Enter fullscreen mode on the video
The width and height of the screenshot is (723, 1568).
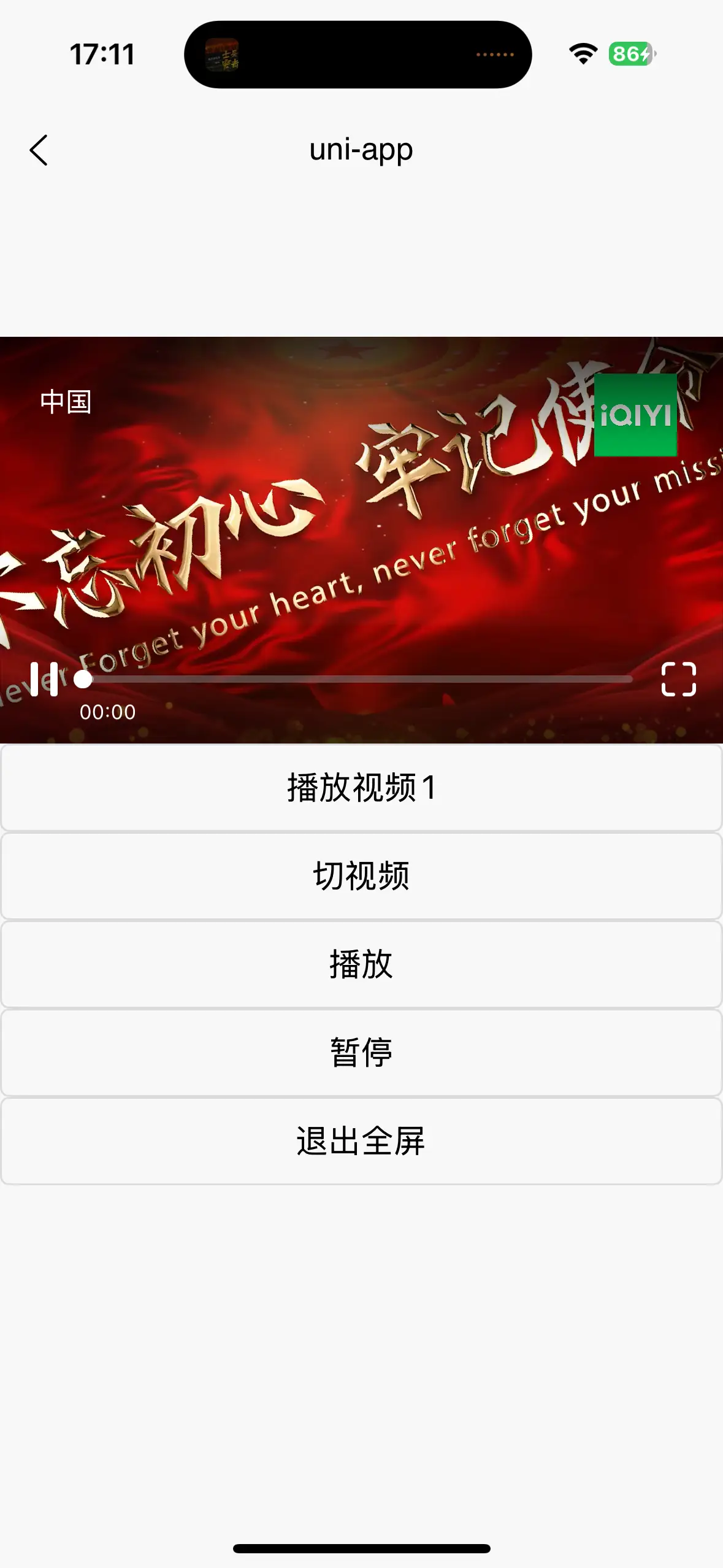click(678, 679)
